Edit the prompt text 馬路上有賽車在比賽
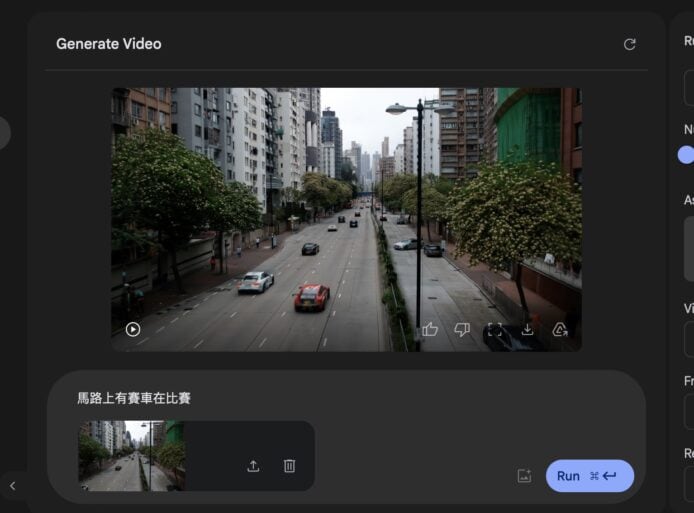Image resolution: width=694 pixels, height=513 pixels. [134, 398]
